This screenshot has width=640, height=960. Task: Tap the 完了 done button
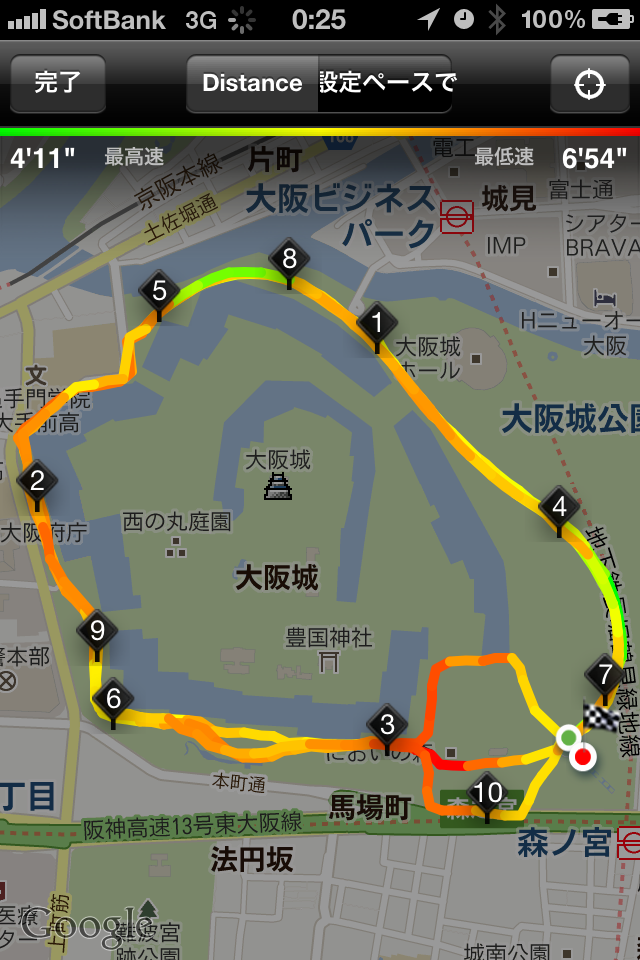click(x=57, y=83)
